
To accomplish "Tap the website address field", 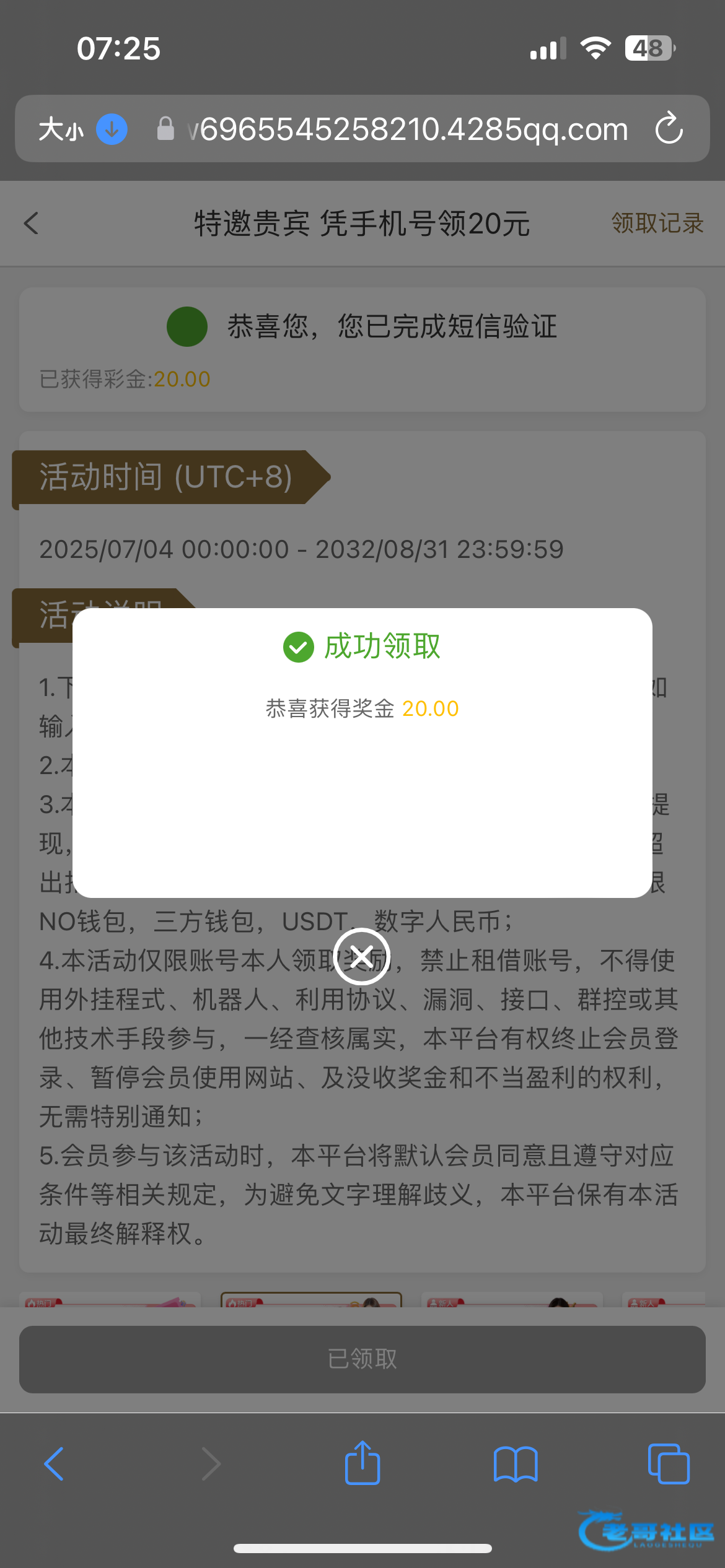I will (409, 129).
